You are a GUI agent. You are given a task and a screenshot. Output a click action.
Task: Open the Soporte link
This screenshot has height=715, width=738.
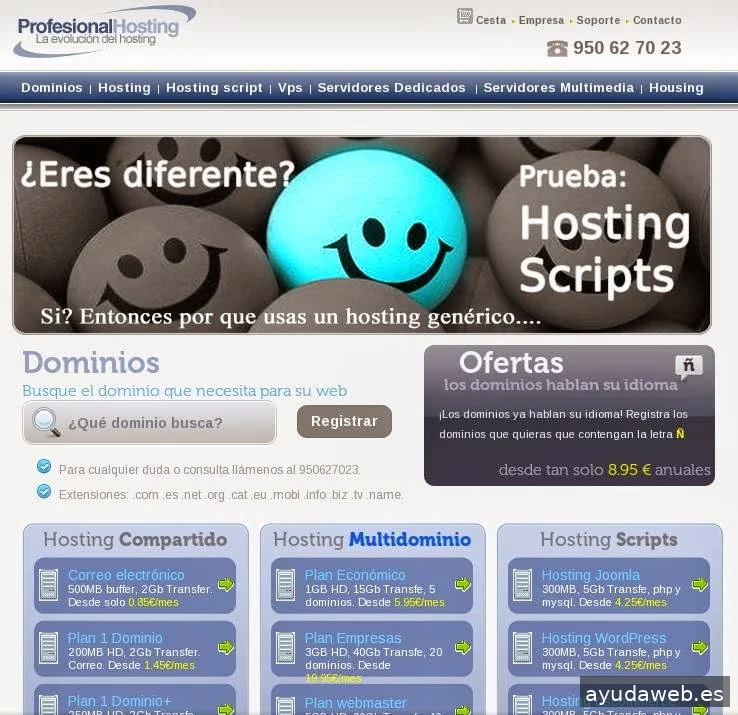pos(598,20)
